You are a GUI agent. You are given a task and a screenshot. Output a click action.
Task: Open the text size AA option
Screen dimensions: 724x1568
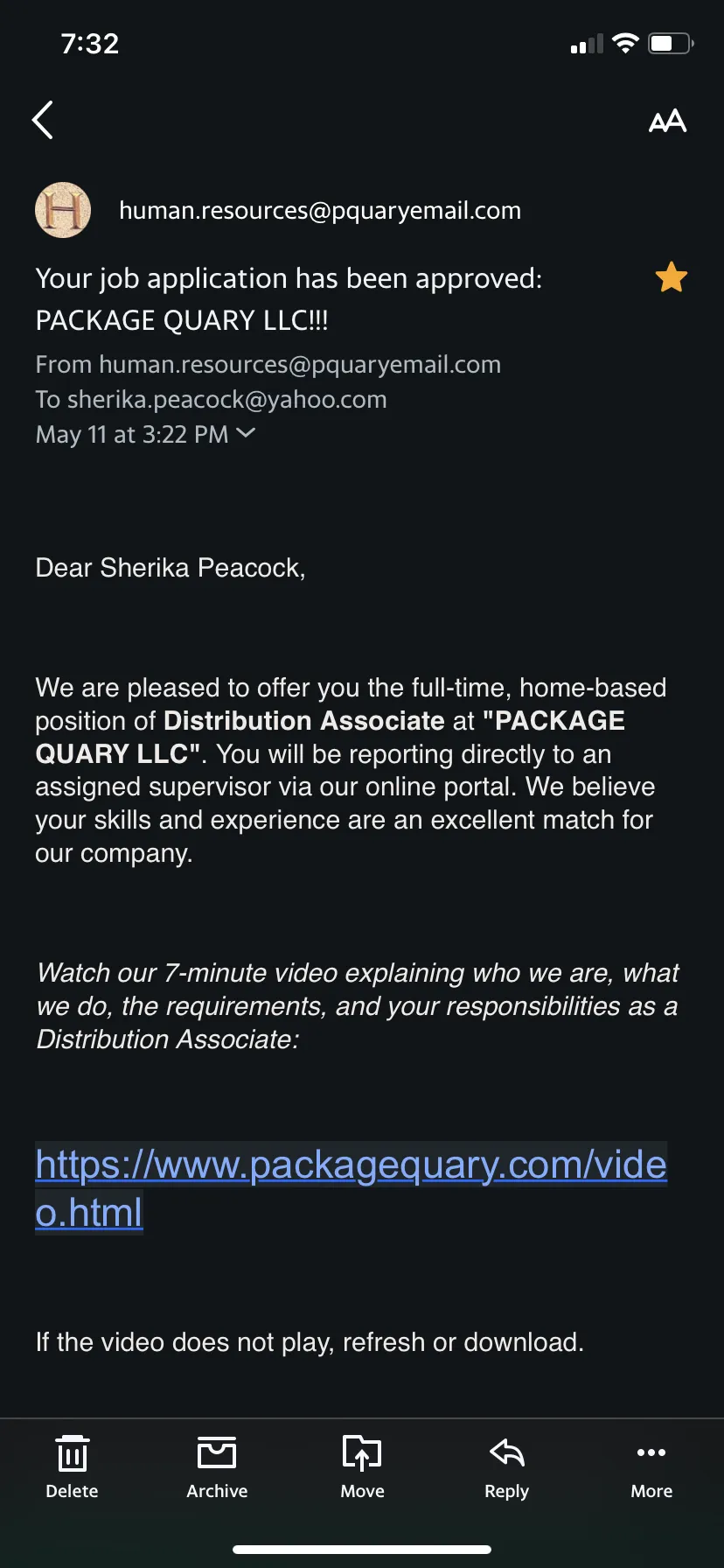point(667,121)
